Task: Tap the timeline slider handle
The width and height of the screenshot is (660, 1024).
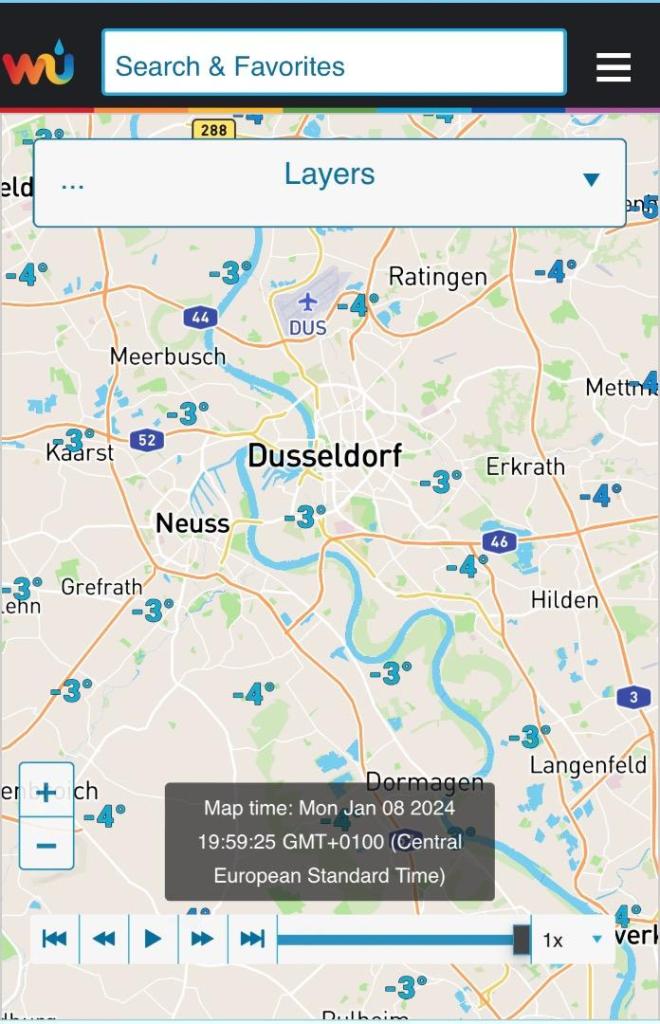Action: tap(522, 939)
